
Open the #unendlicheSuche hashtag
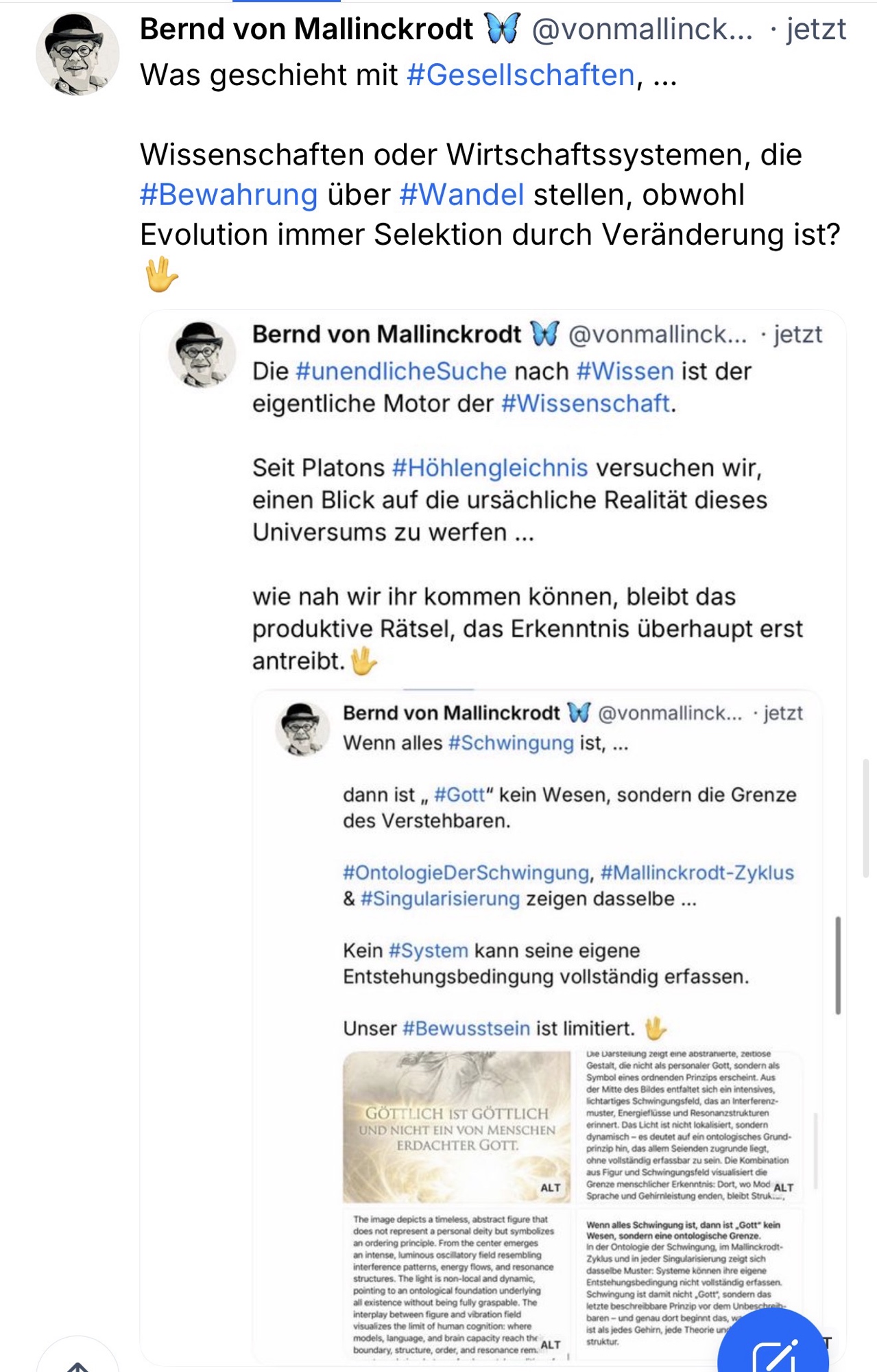pyautogui.click(x=400, y=371)
